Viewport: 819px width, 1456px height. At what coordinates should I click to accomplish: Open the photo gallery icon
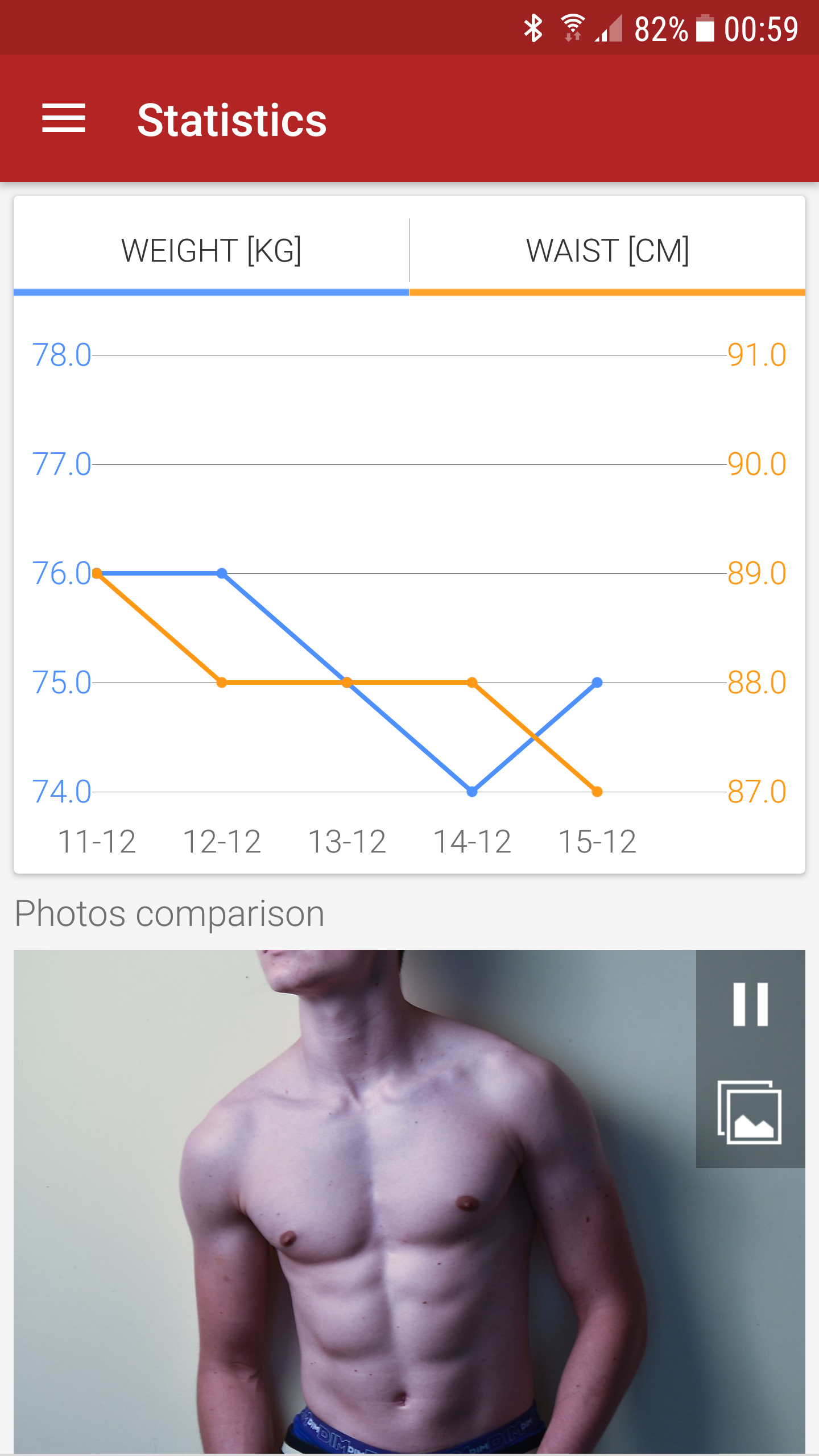750,1112
